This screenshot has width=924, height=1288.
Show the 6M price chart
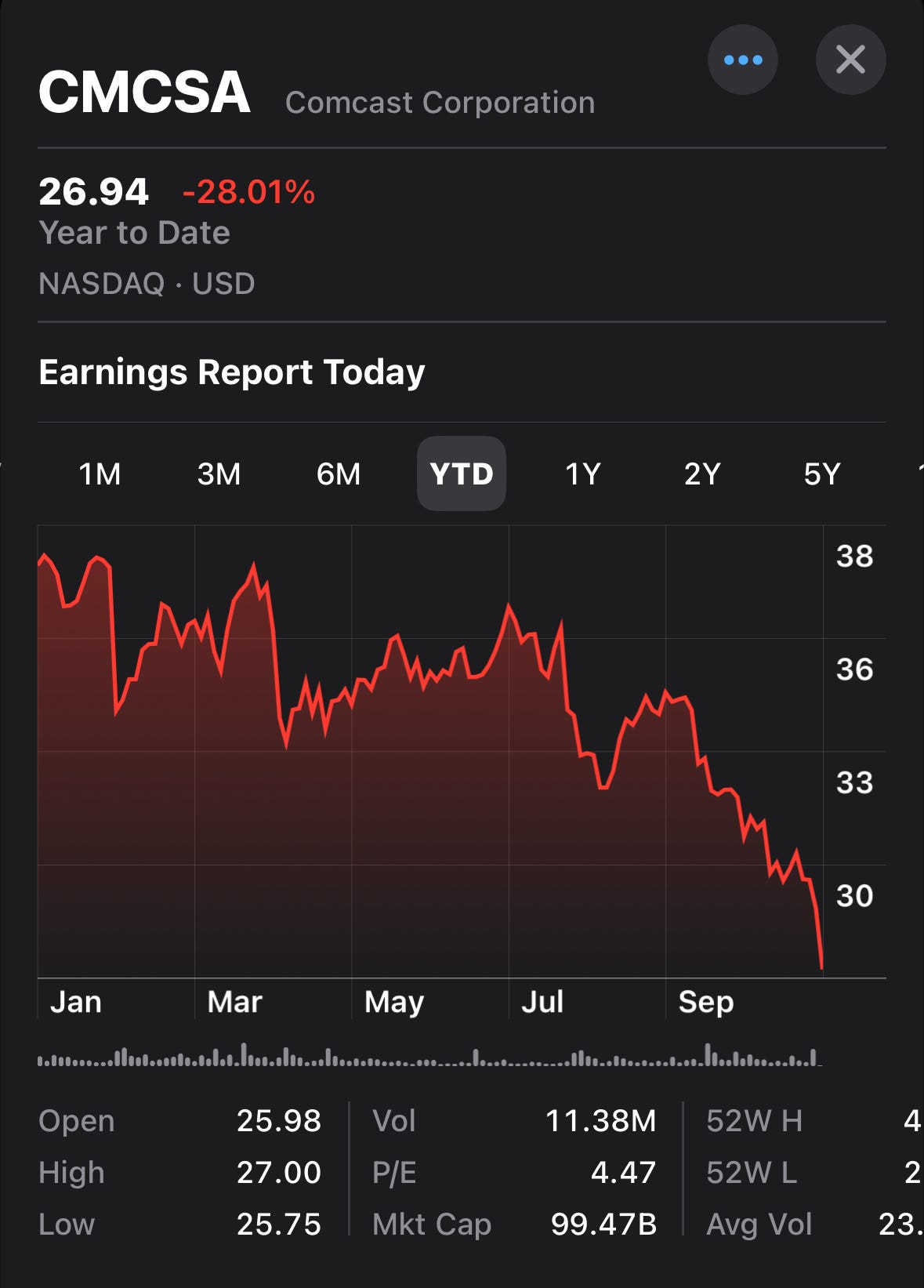(x=339, y=473)
